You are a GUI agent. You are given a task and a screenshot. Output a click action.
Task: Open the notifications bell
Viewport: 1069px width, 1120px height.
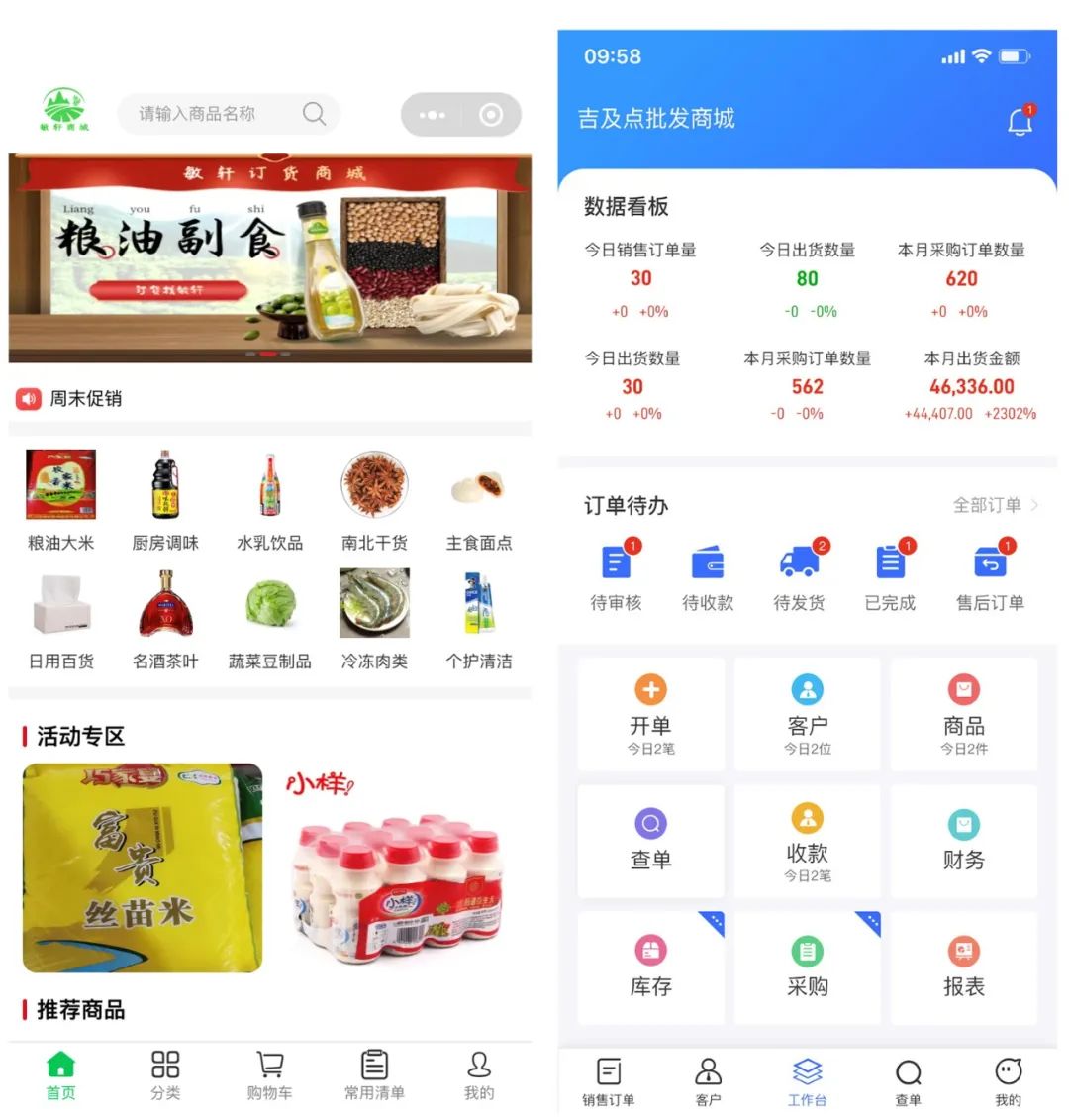coord(1020,121)
